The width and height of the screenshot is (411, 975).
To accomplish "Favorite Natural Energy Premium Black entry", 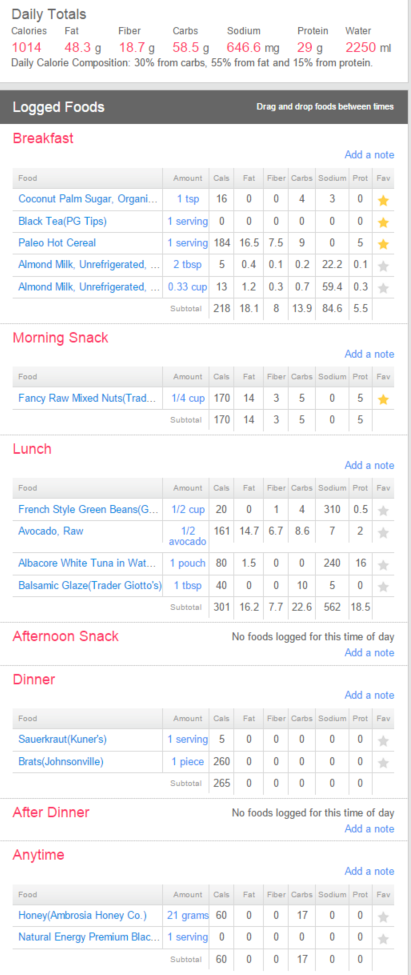I will (x=384, y=938).
